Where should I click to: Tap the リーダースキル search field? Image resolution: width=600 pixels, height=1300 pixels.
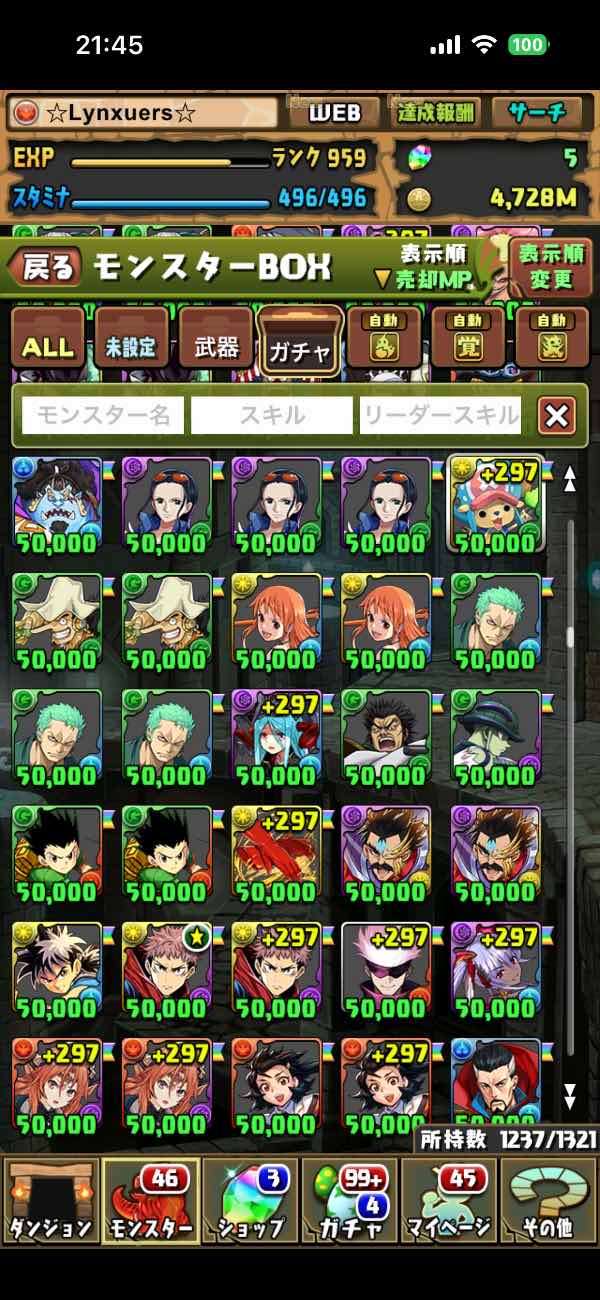[x=441, y=415]
